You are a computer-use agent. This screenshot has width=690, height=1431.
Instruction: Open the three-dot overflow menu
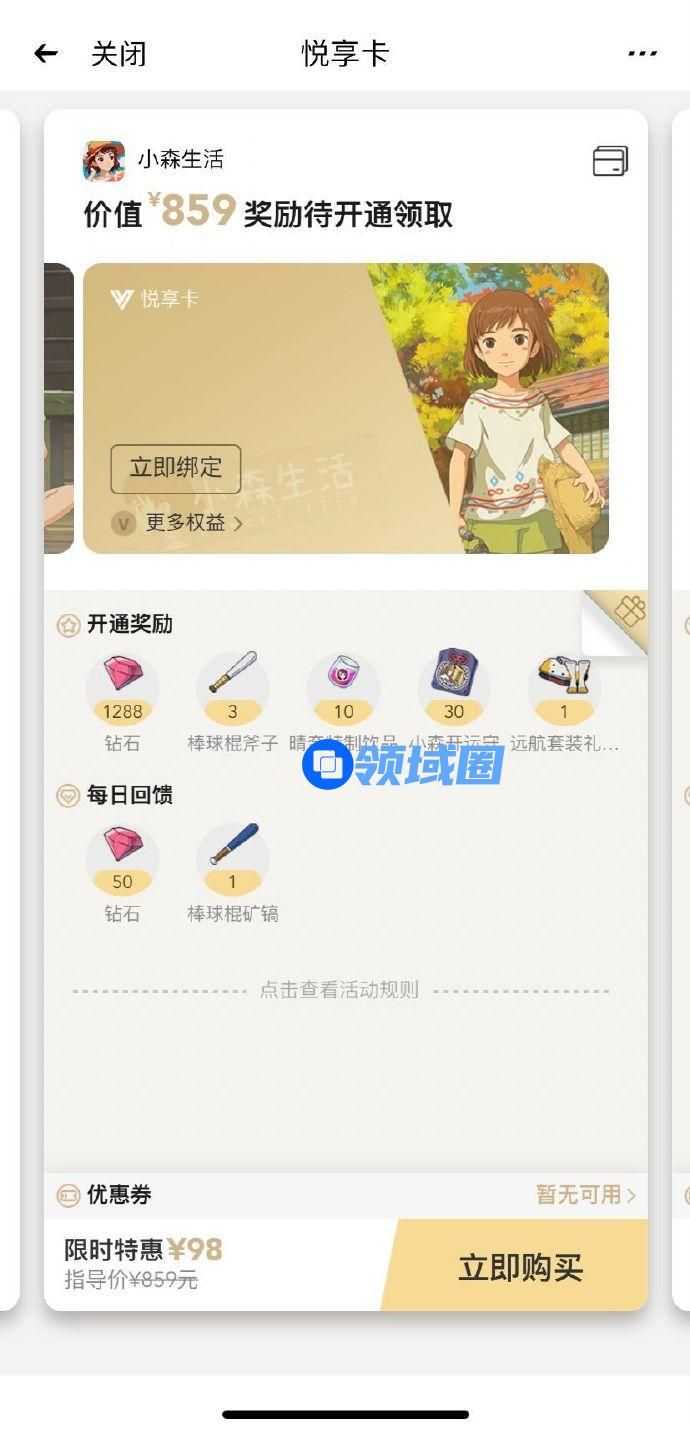coord(642,54)
